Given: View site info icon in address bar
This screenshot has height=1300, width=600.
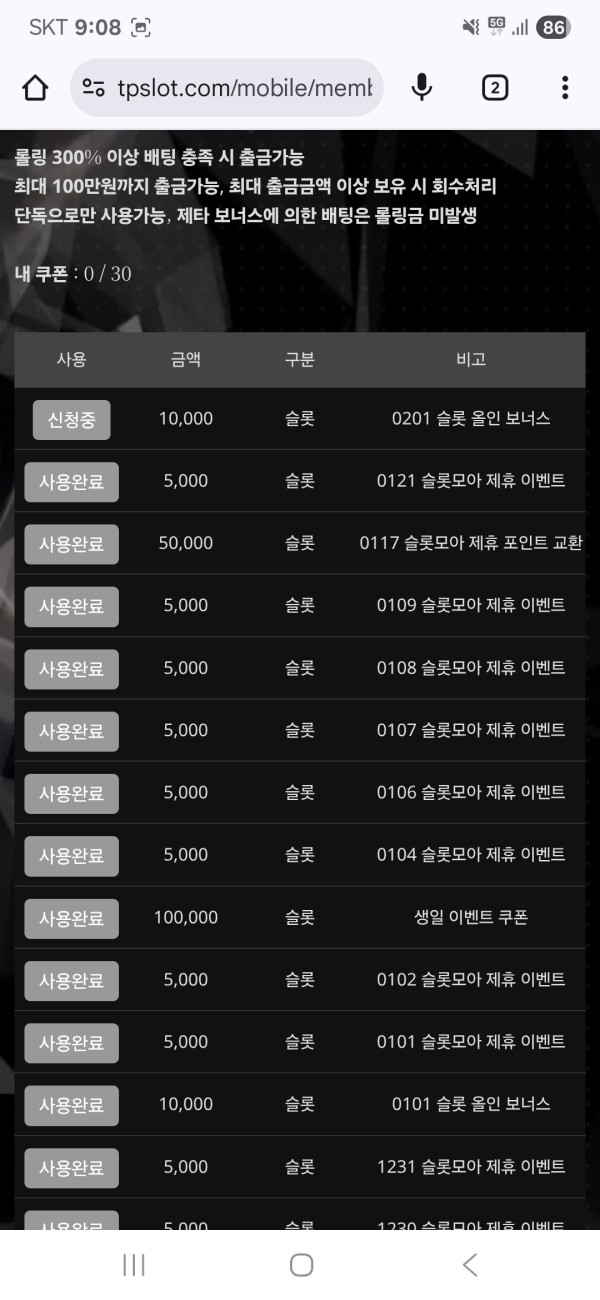Looking at the screenshot, I should 94,88.
